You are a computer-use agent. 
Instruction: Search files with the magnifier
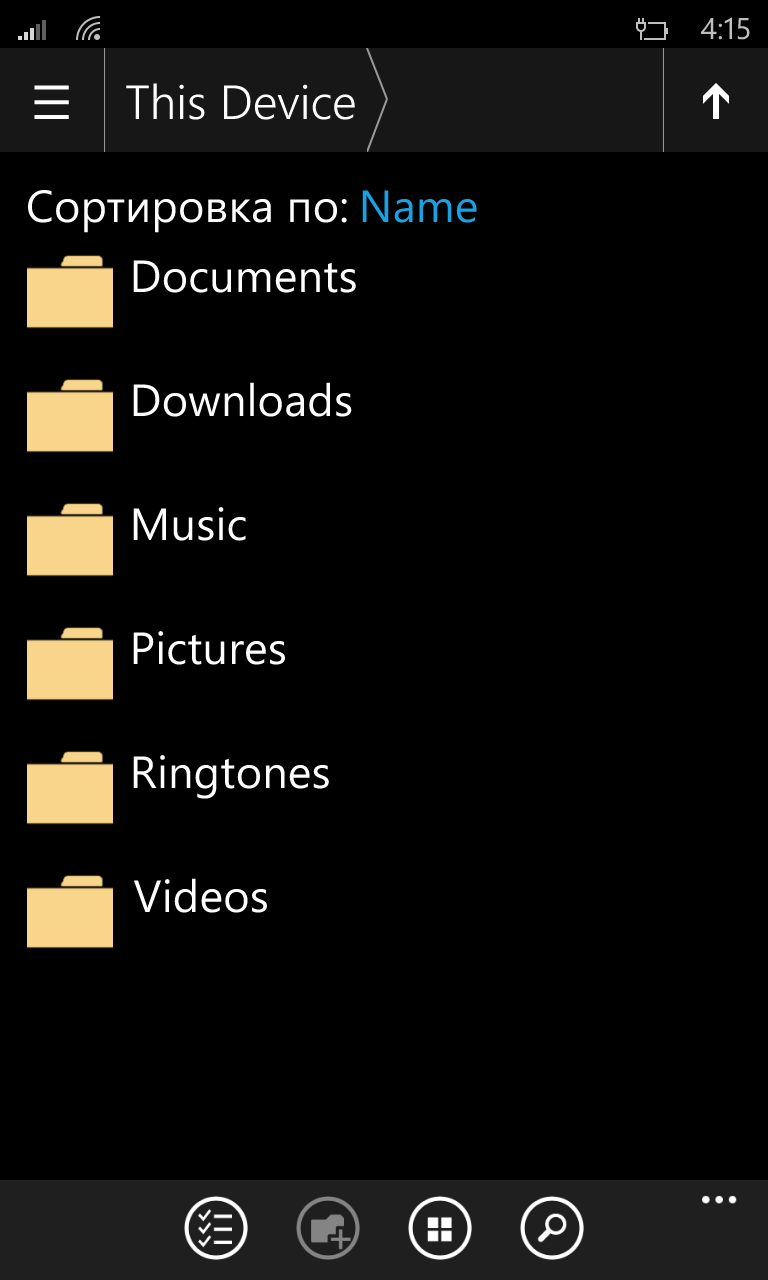[552, 1227]
